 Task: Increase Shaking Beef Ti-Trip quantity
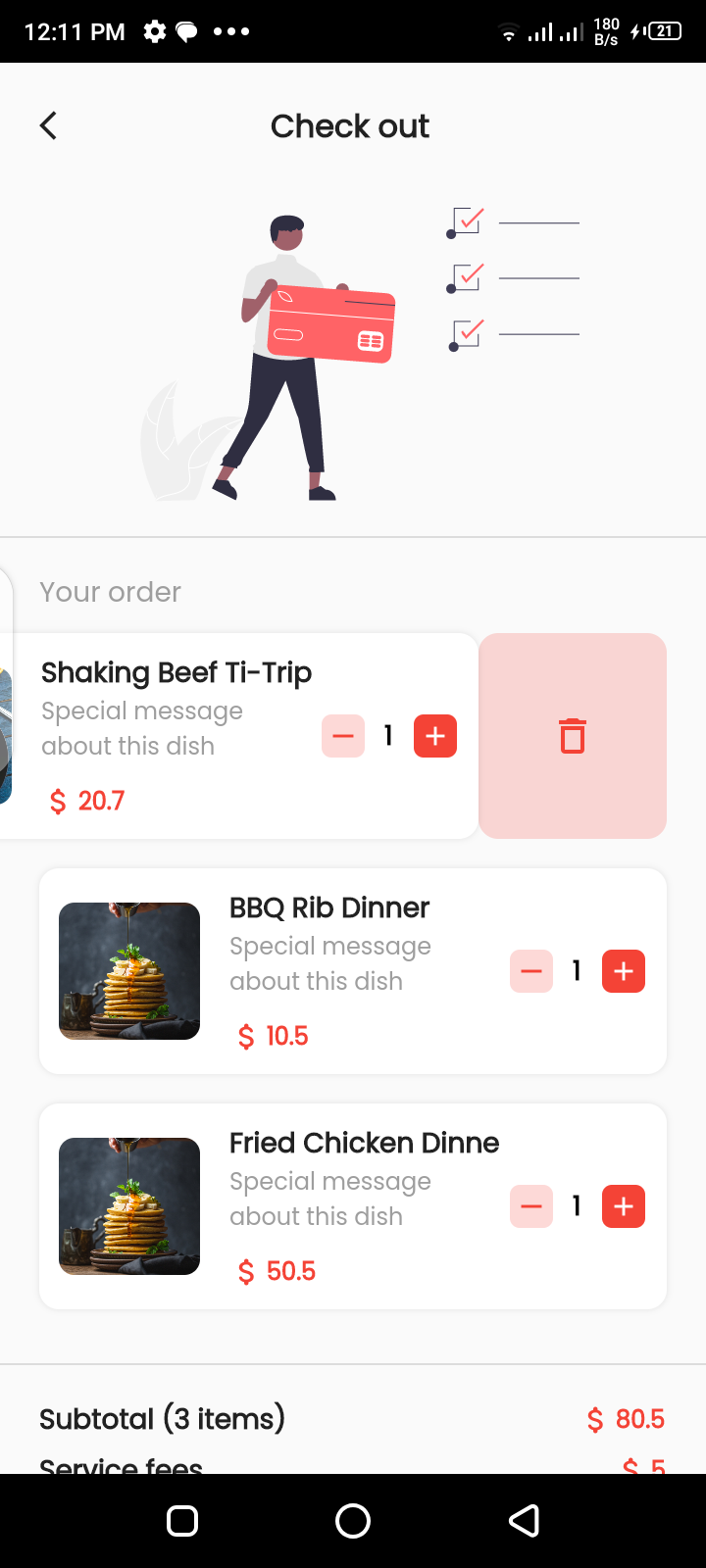[x=435, y=736]
